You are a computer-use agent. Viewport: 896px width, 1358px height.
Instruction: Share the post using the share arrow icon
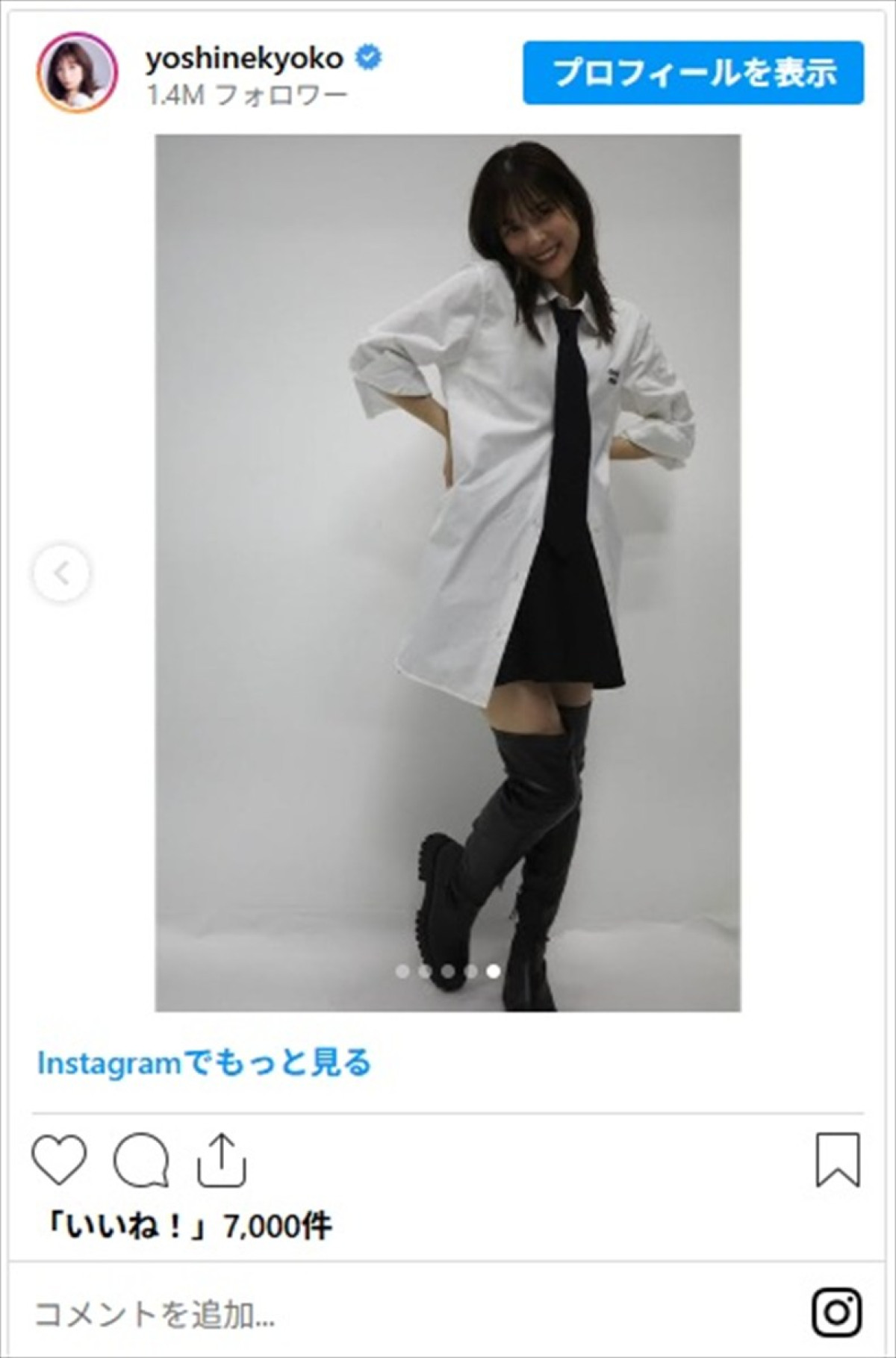pos(223,1159)
